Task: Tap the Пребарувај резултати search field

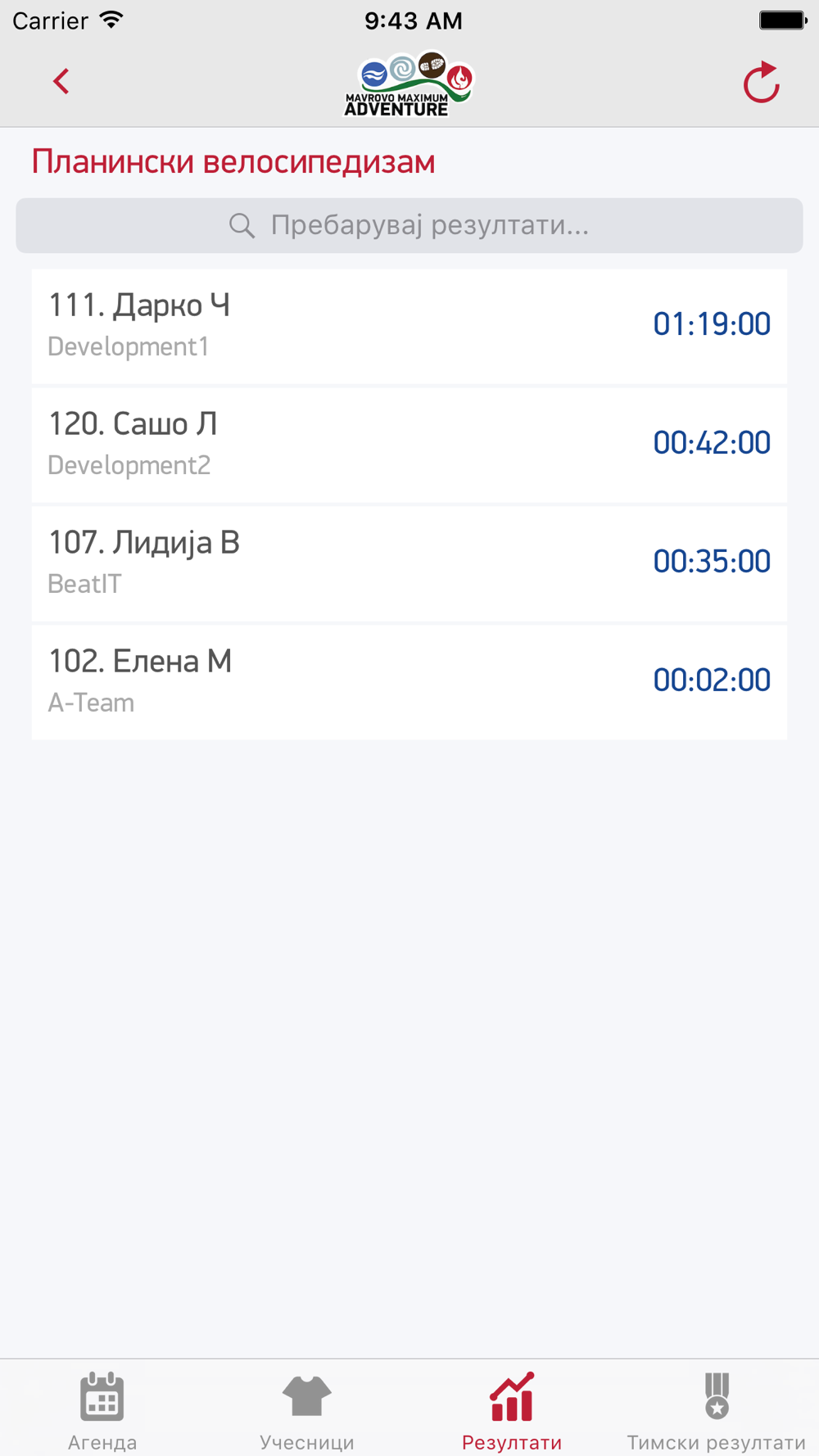Action: [409, 225]
